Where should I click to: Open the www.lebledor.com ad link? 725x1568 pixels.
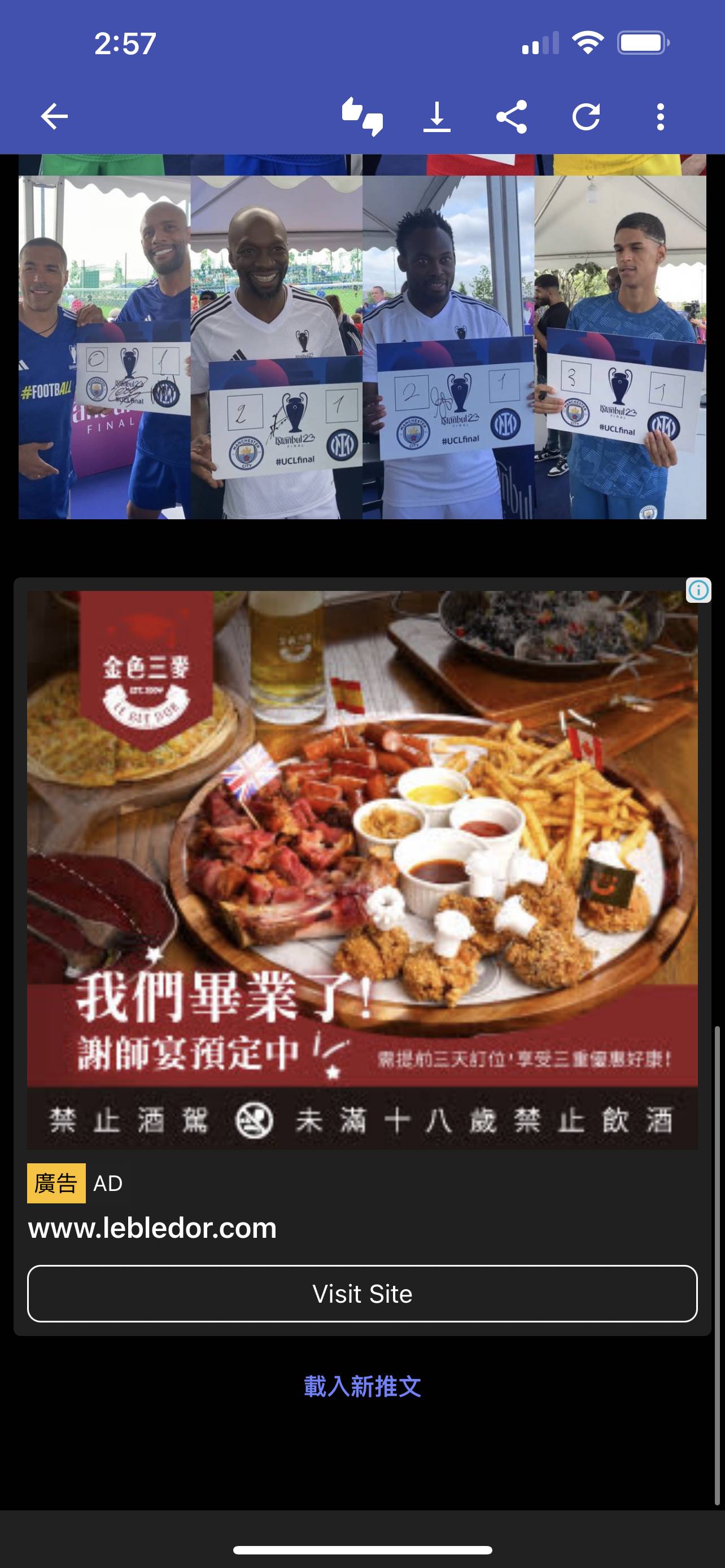[152, 1228]
